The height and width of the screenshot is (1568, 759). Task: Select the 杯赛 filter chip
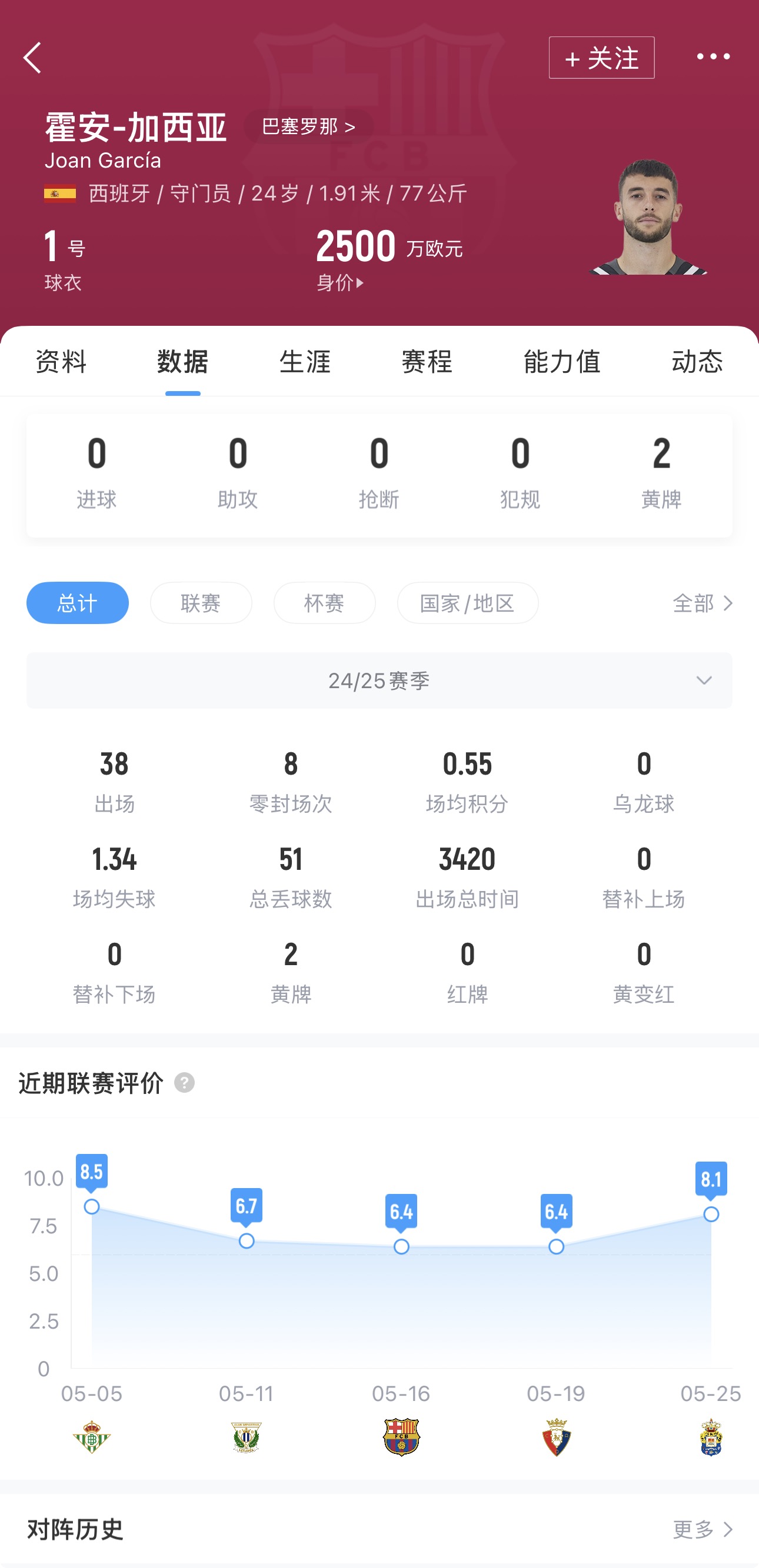[x=324, y=603]
